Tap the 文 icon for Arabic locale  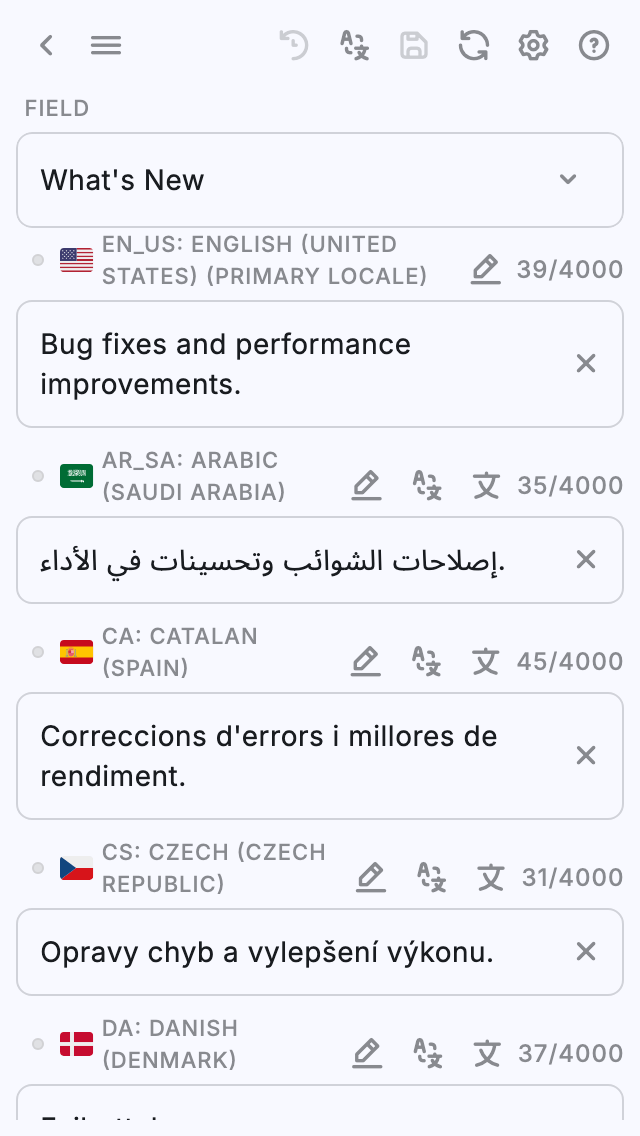[486, 485]
